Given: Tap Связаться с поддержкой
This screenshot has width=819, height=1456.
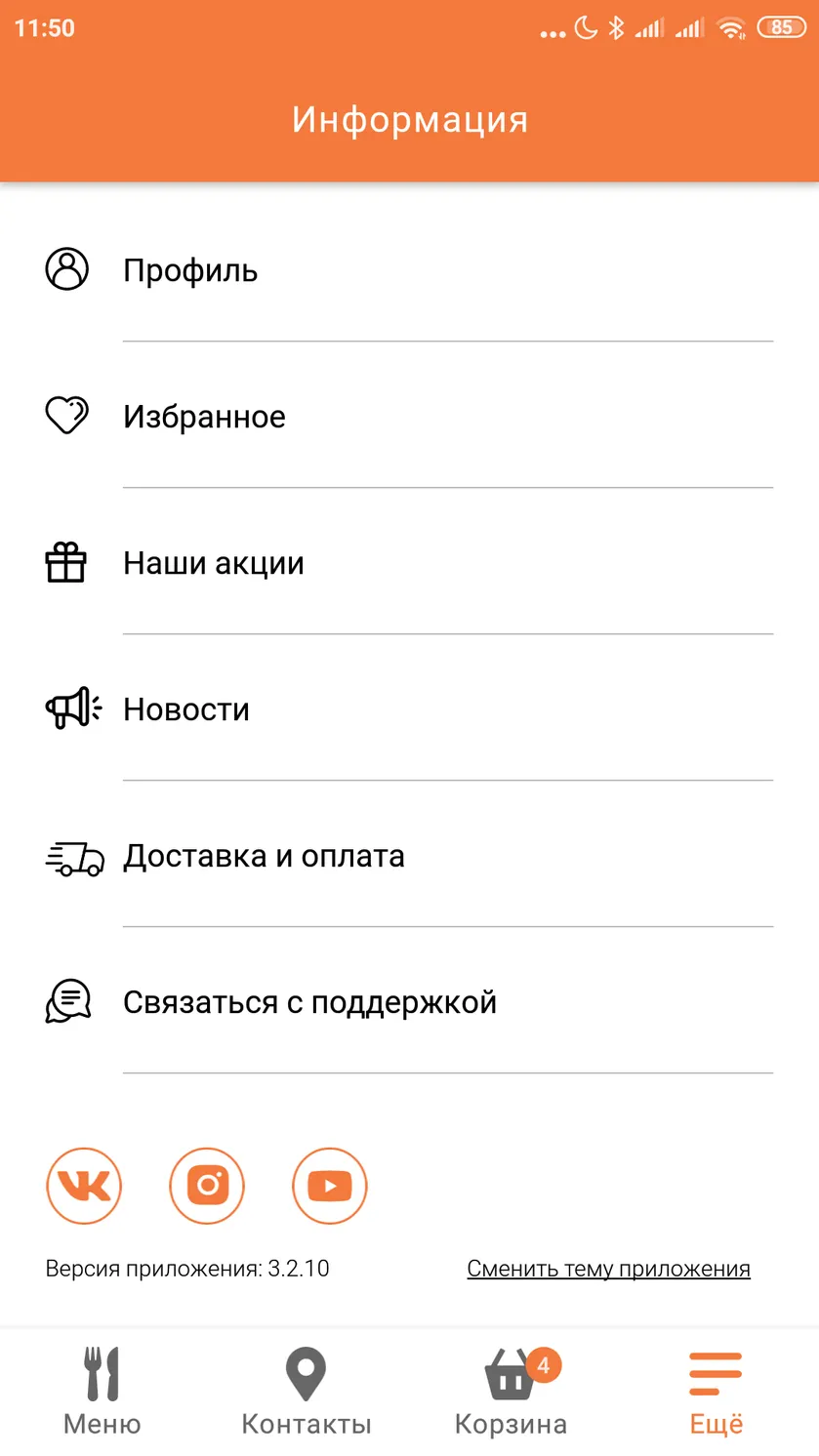Looking at the screenshot, I should tap(409, 1001).
